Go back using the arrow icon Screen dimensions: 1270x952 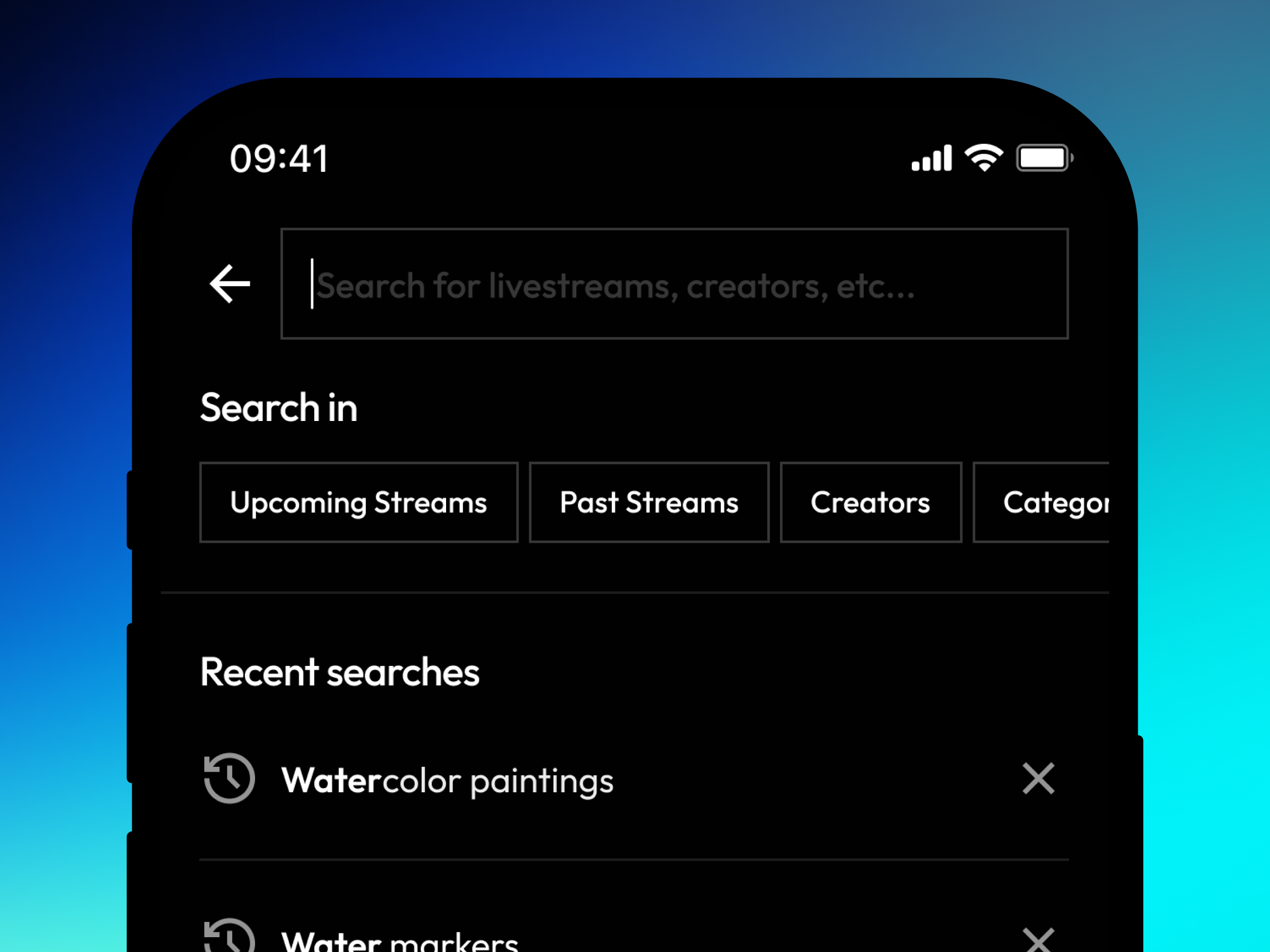coord(230,283)
